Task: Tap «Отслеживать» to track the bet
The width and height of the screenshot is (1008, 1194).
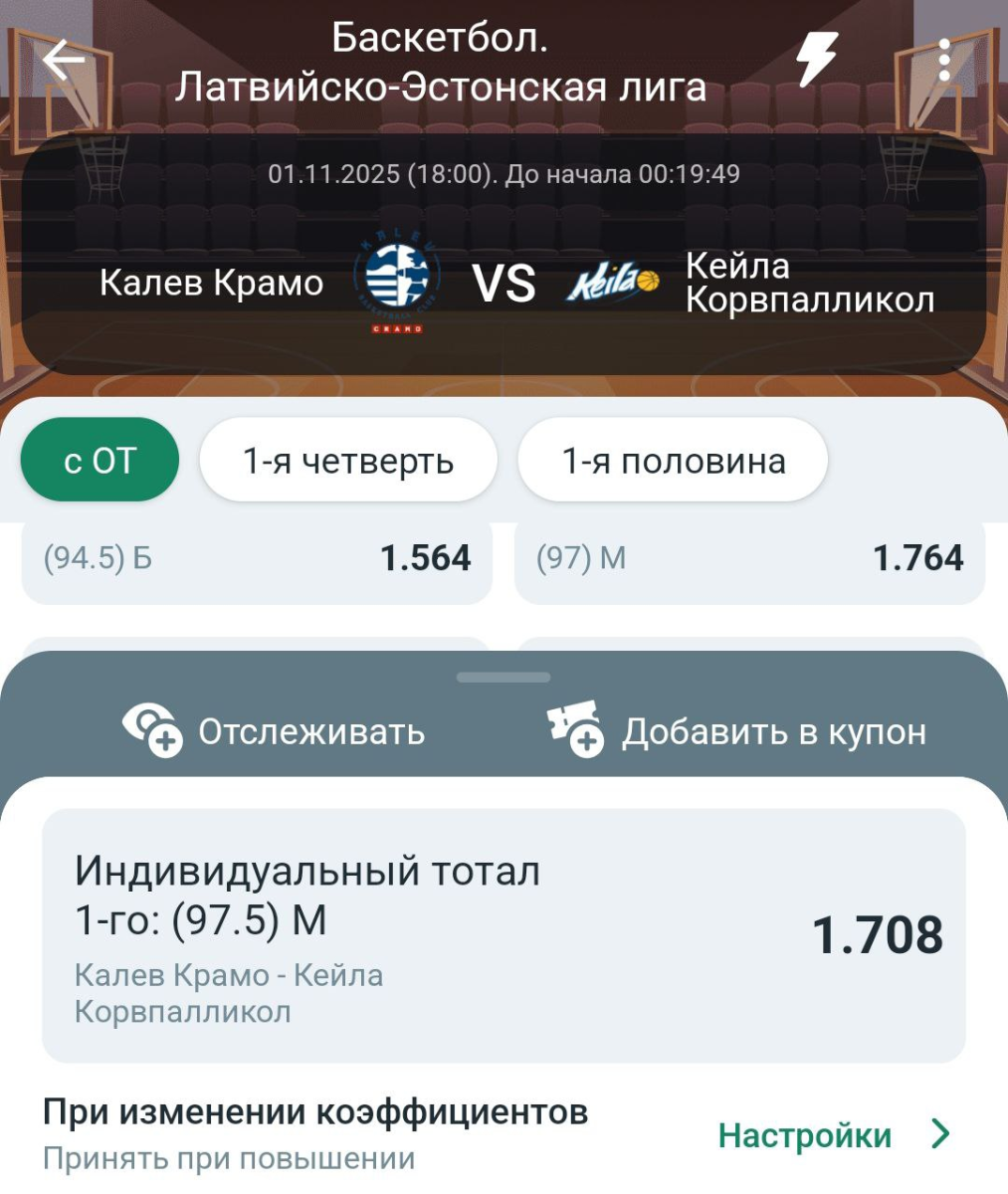Action: click(274, 731)
